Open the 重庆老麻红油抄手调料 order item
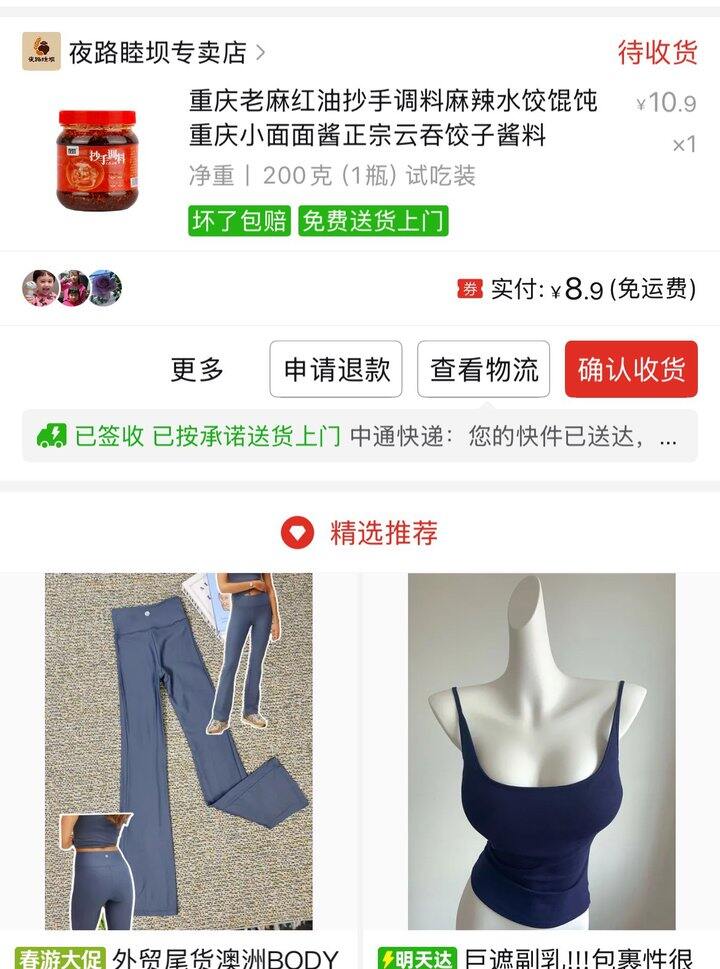The width and height of the screenshot is (720, 969). click(392, 118)
